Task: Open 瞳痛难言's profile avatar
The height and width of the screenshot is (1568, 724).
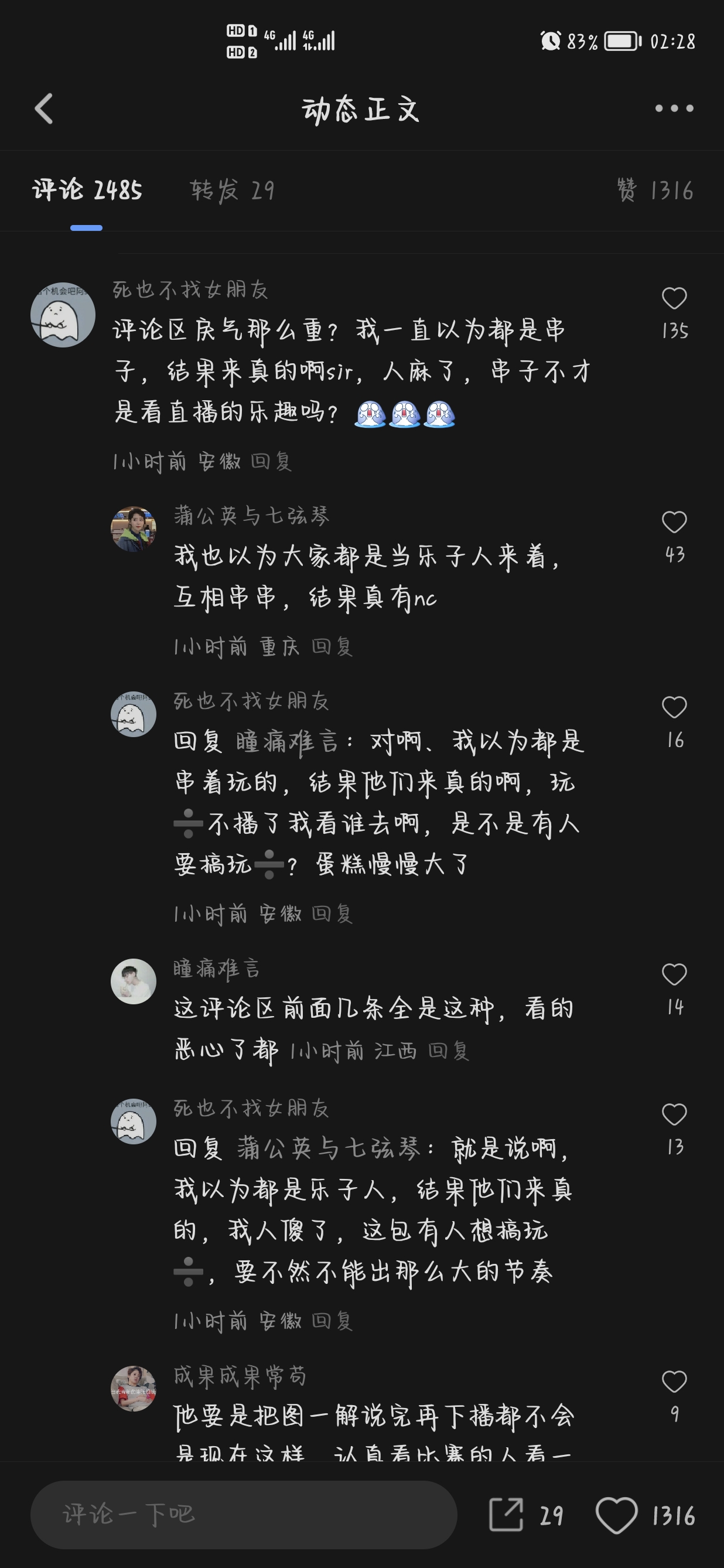Action: (133, 981)
